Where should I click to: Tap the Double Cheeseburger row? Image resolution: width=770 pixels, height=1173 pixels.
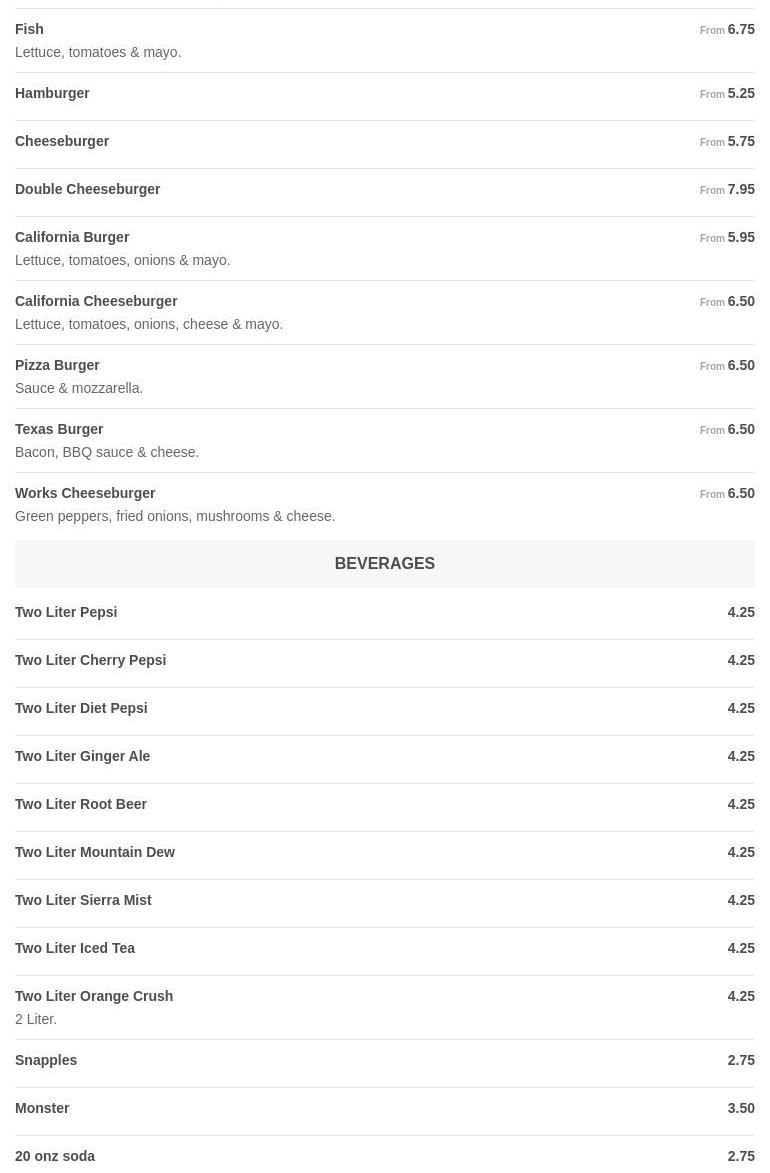pyautogui.click(x=88, y=190)
